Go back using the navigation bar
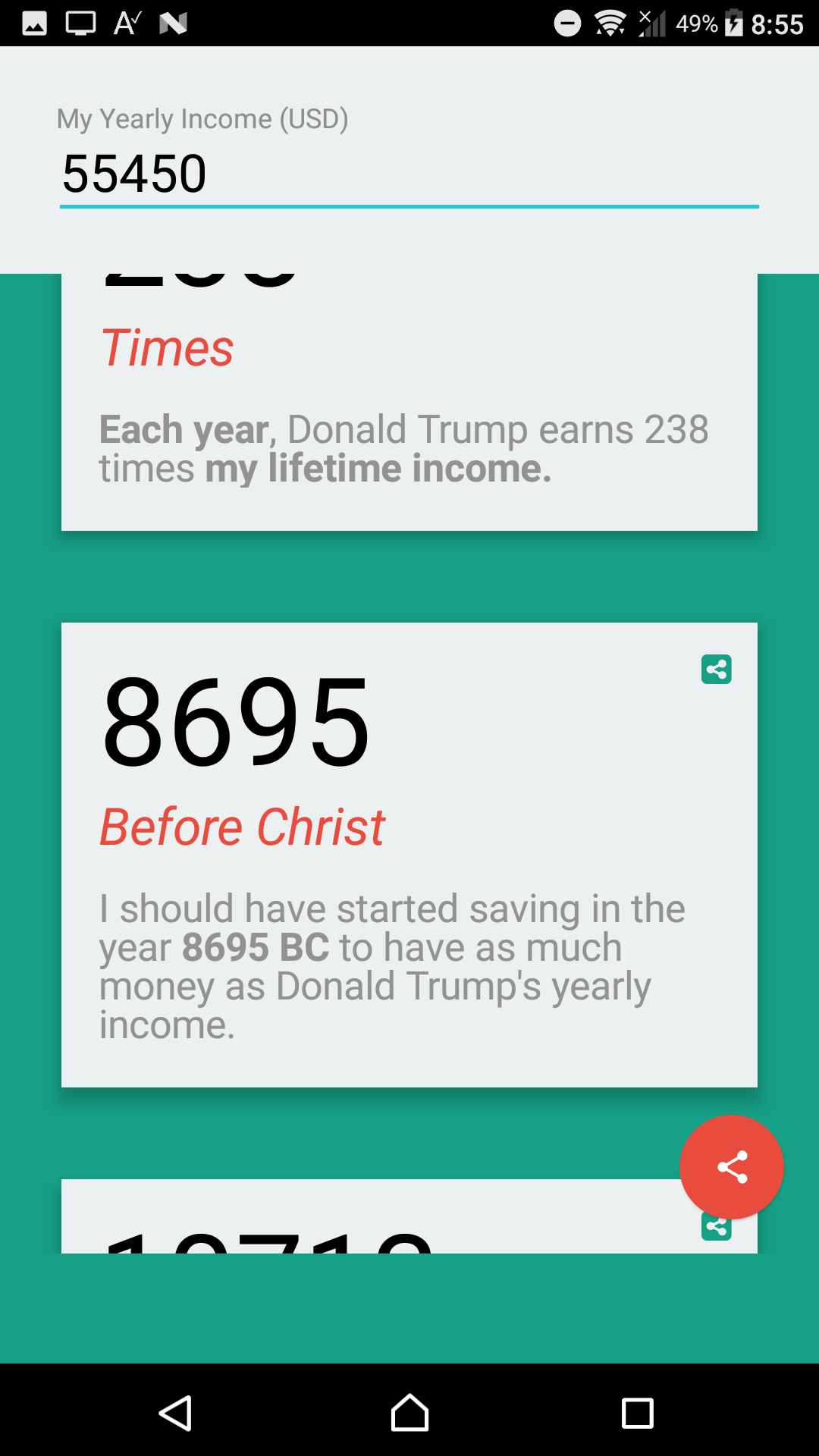This screenshot has width=819, height=1456. tap(175, 1414)
